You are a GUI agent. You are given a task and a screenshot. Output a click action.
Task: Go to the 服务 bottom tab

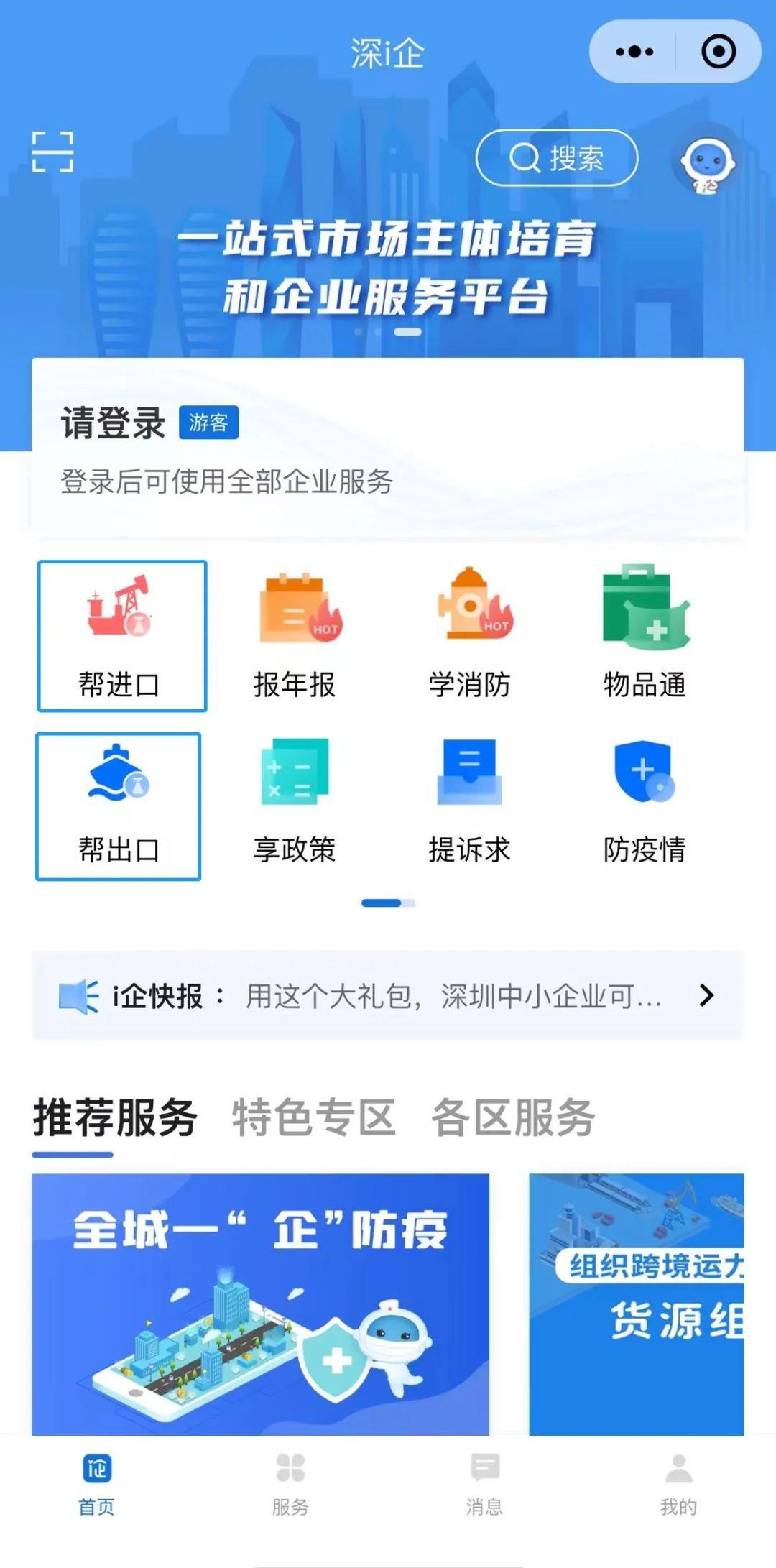[x=290, y=1483]
